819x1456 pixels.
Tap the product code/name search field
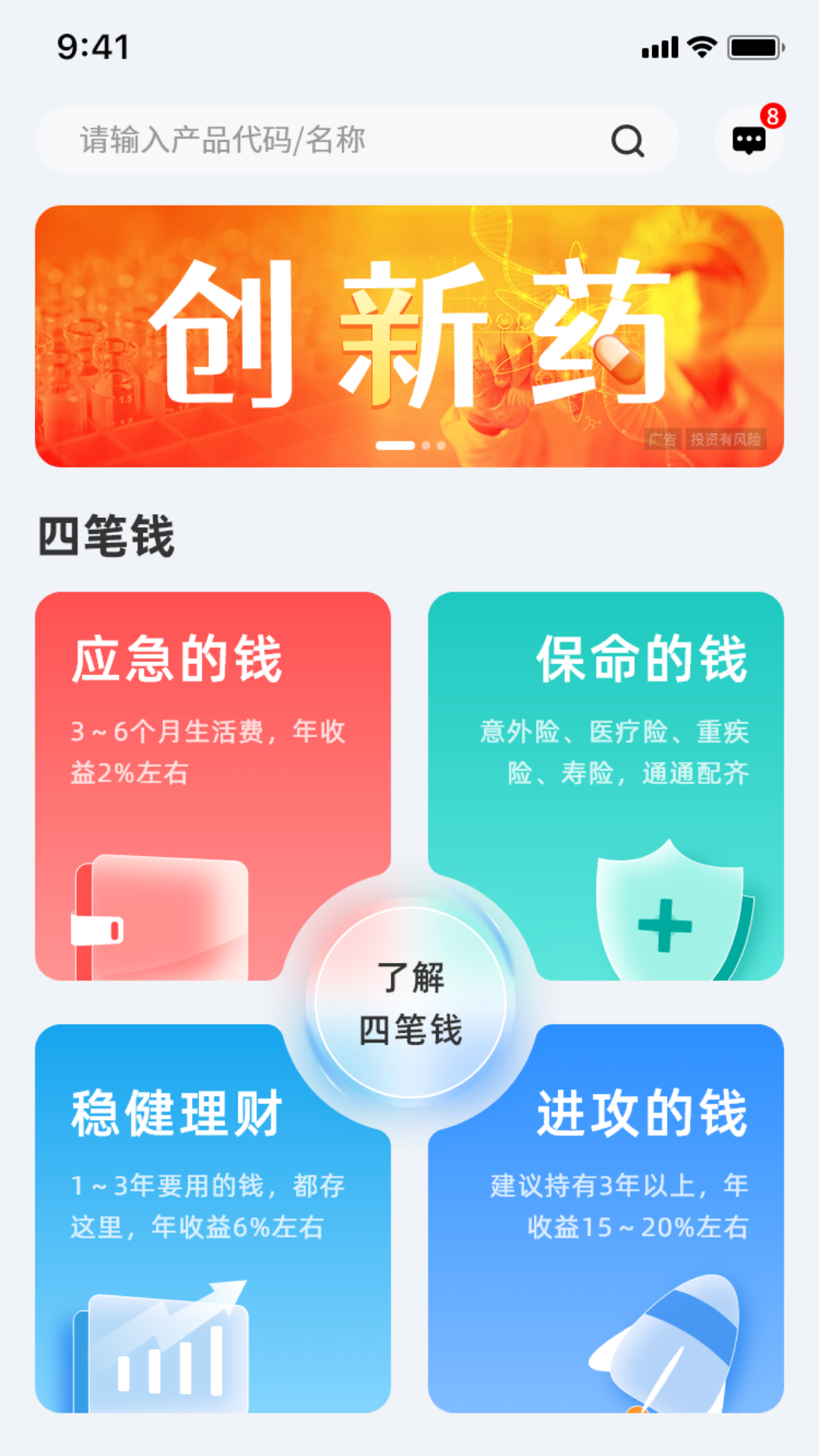pos(356,140)
